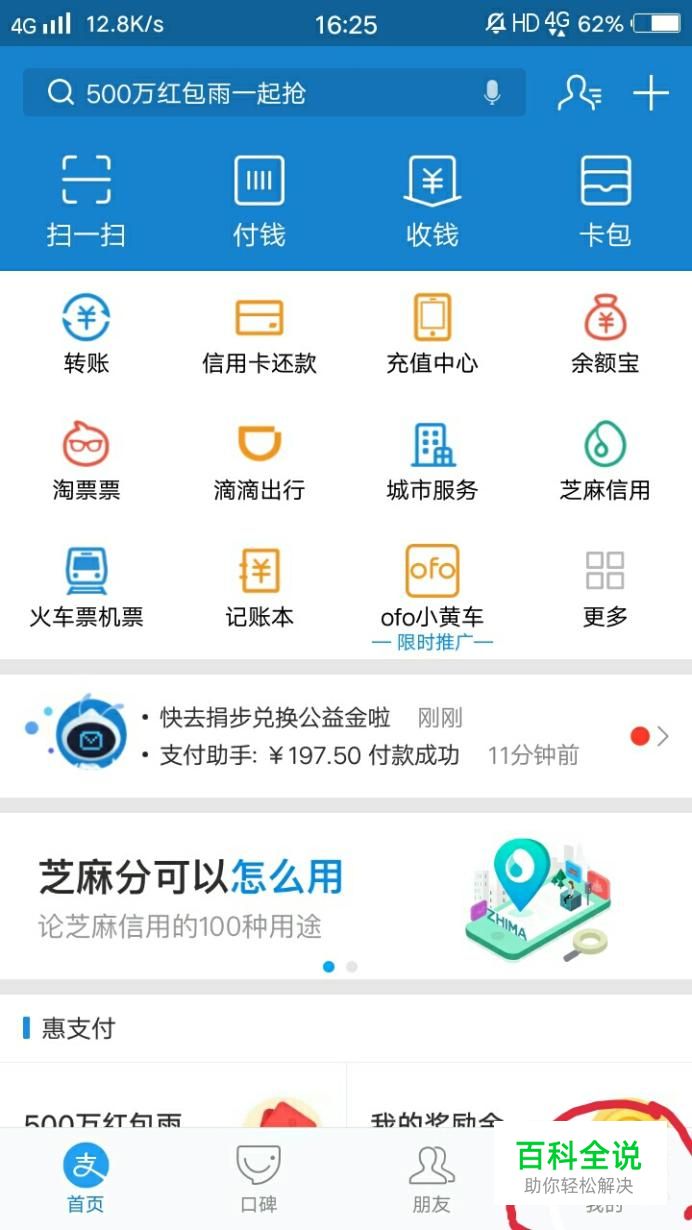Go to 充值中心 top-up center
Viewport: 692px width, 1230px height.
tap(432, 335)
